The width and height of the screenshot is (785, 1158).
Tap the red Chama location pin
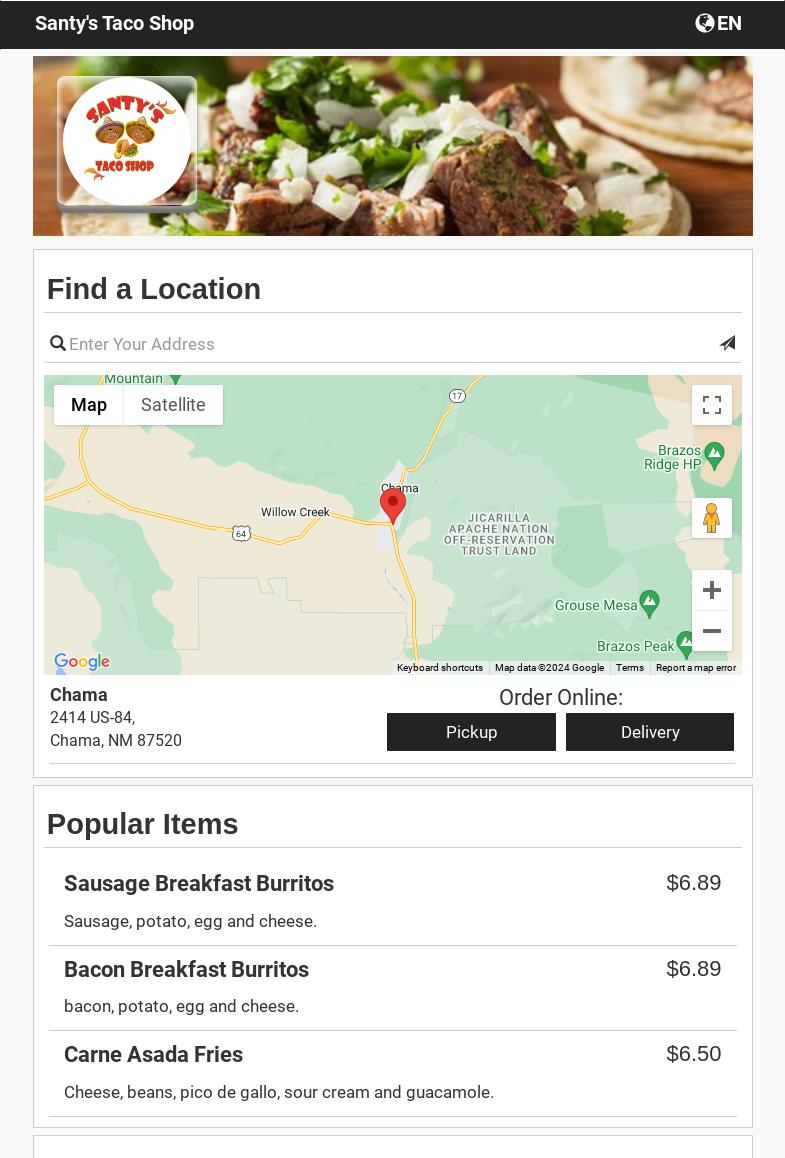393,504
